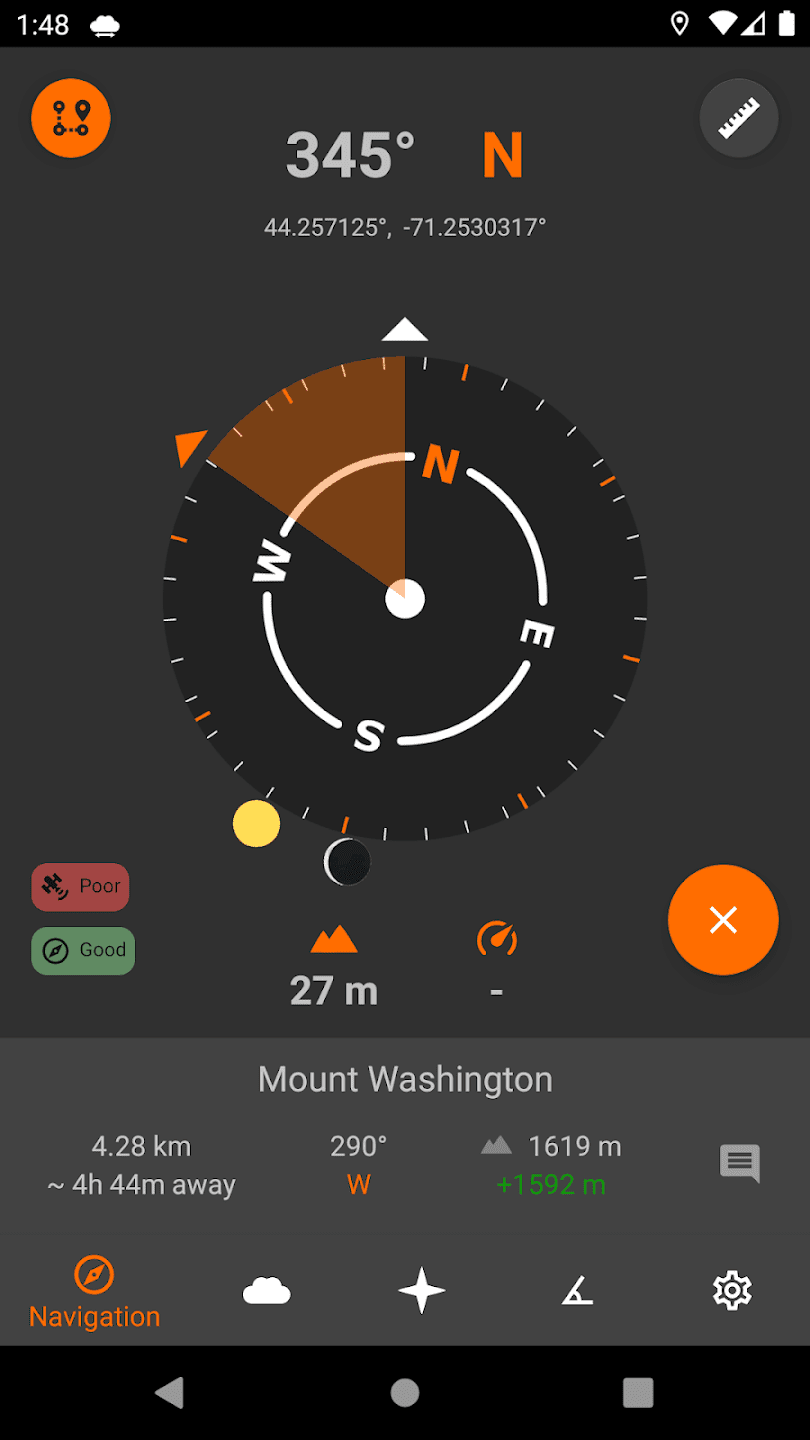Toggle the Good compass status badge
Viewport: 810px width, 1440px height.
coord(83,950)
